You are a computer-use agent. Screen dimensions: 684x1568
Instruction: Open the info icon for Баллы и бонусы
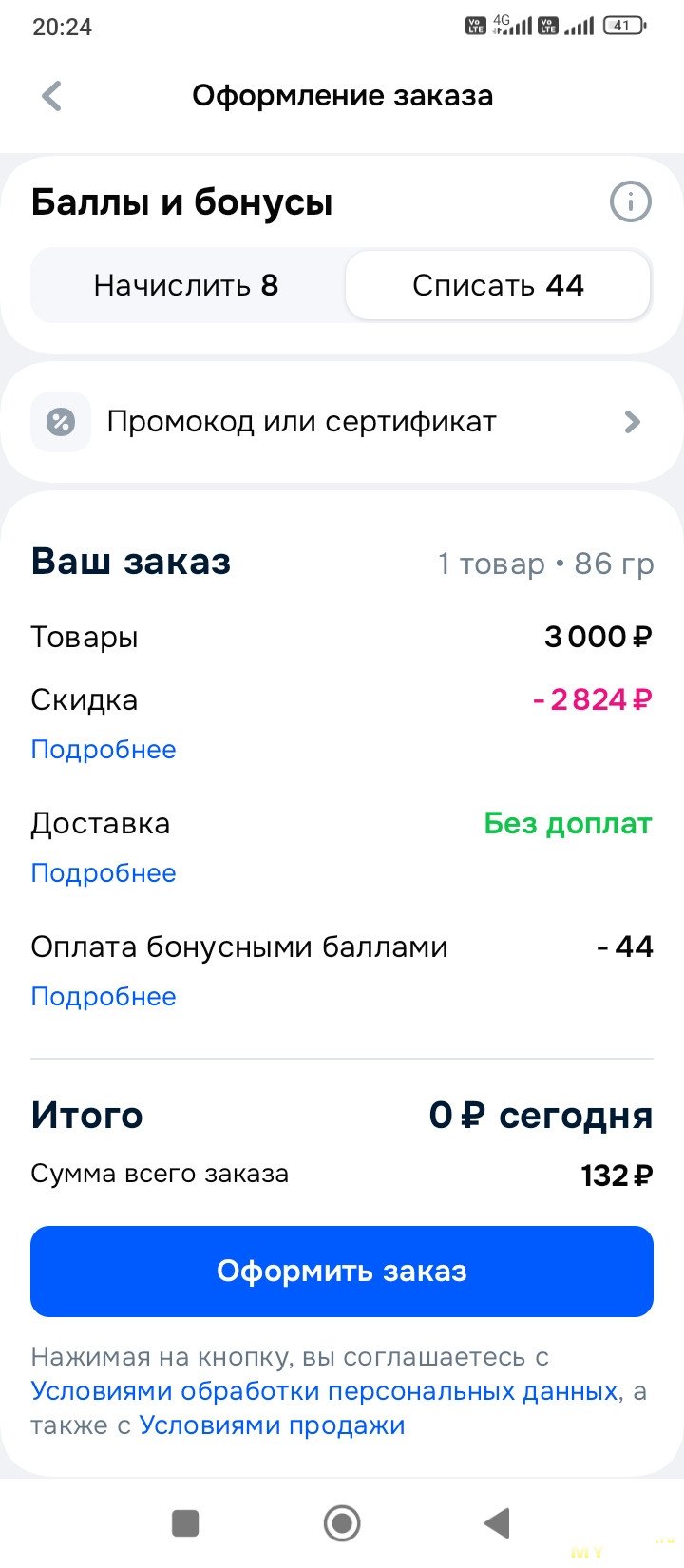pyautogui.click(x=630, y=202)
